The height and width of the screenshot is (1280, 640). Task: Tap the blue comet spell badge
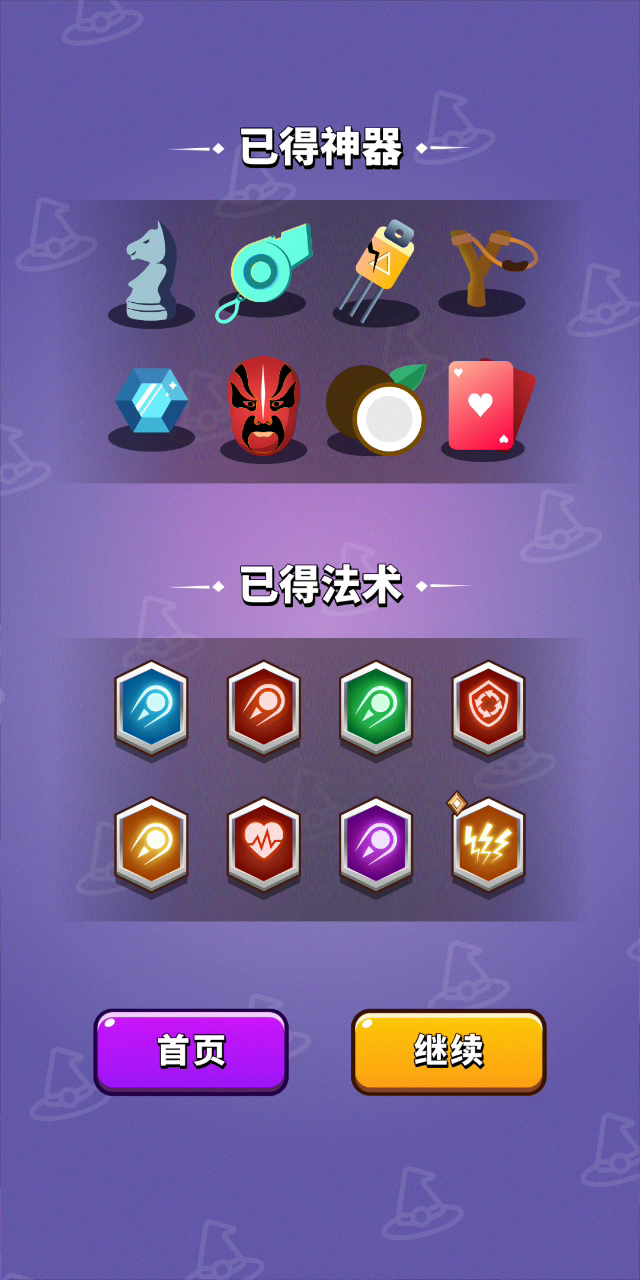tap(152, 708)
